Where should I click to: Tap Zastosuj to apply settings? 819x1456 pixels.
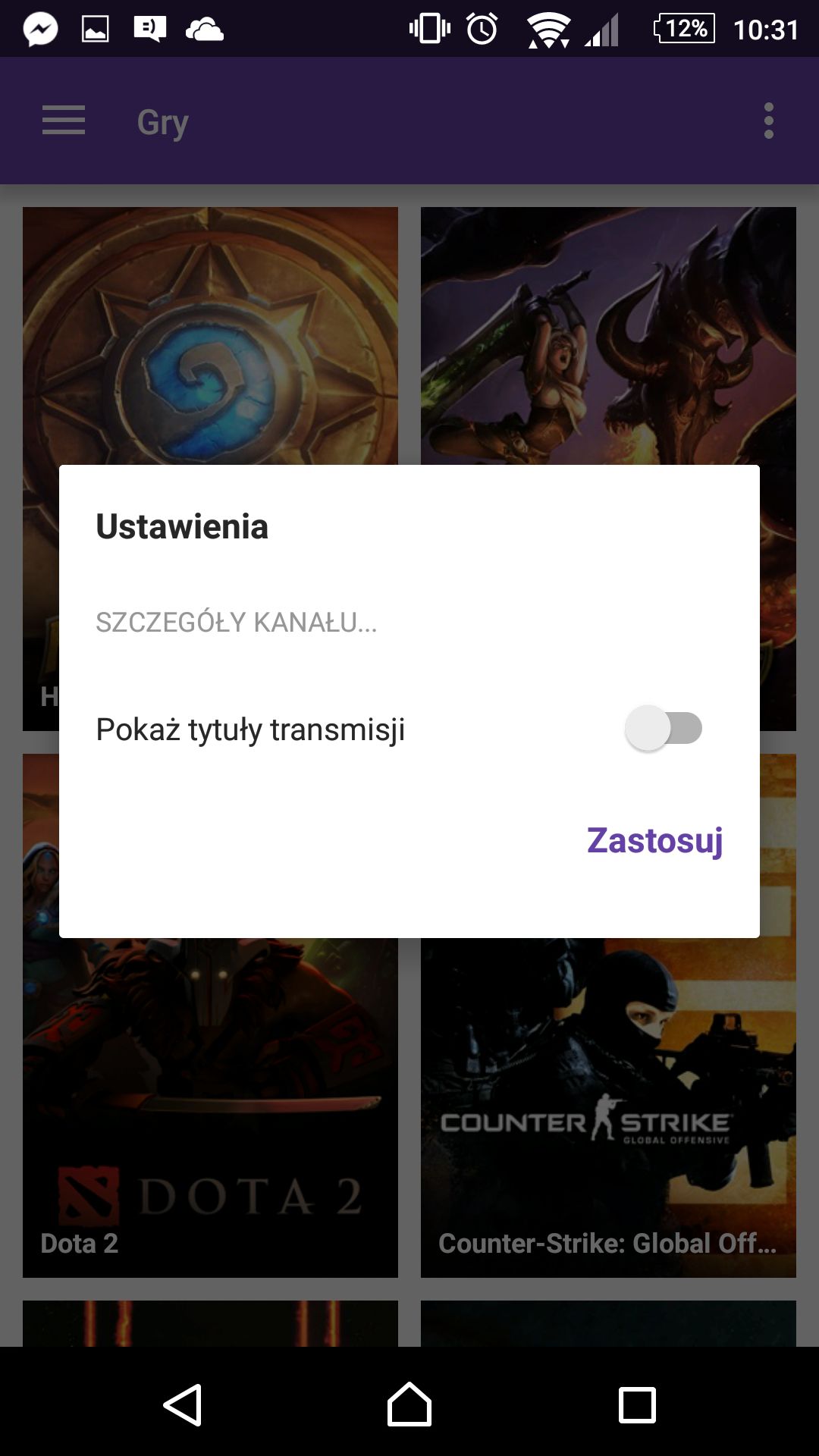(x=654, y=840)
